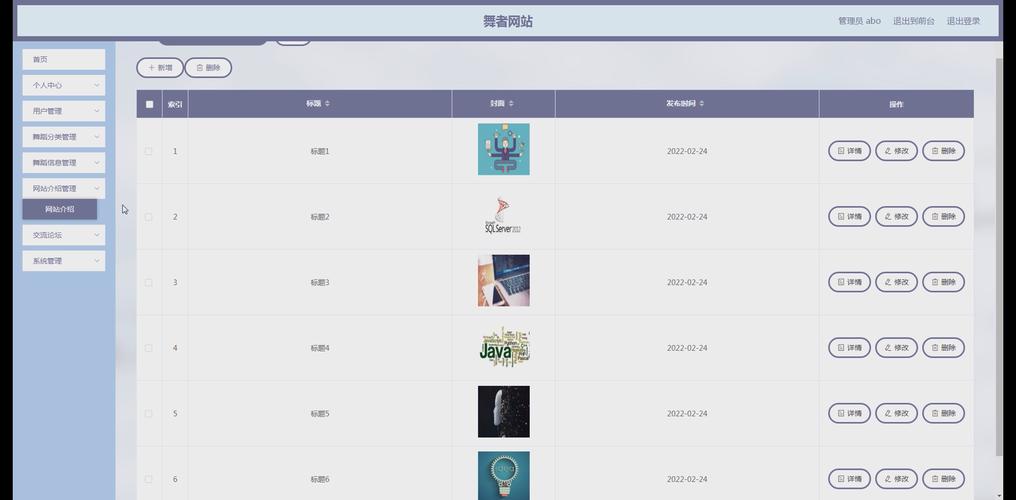
Task: Select the 网站介绍 submenu item
Action: click(60, 209)
